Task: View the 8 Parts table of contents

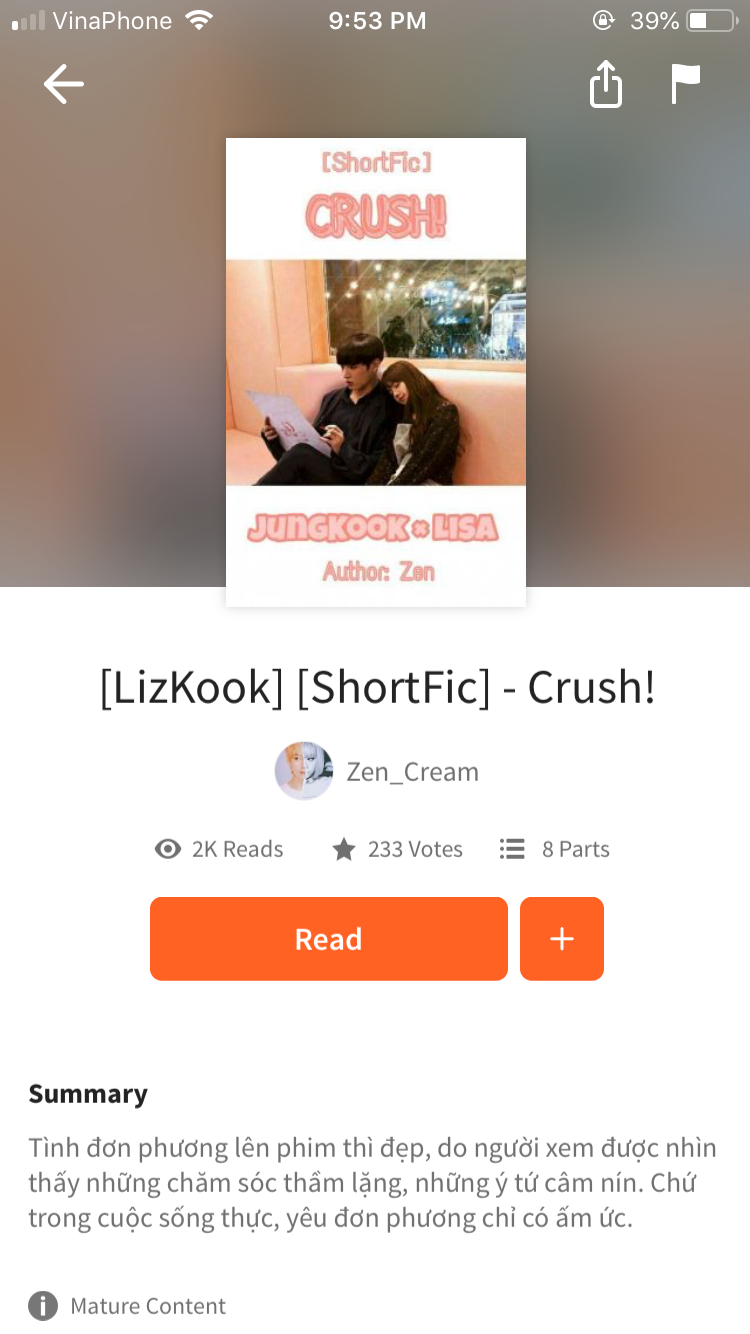Action: 554,849
